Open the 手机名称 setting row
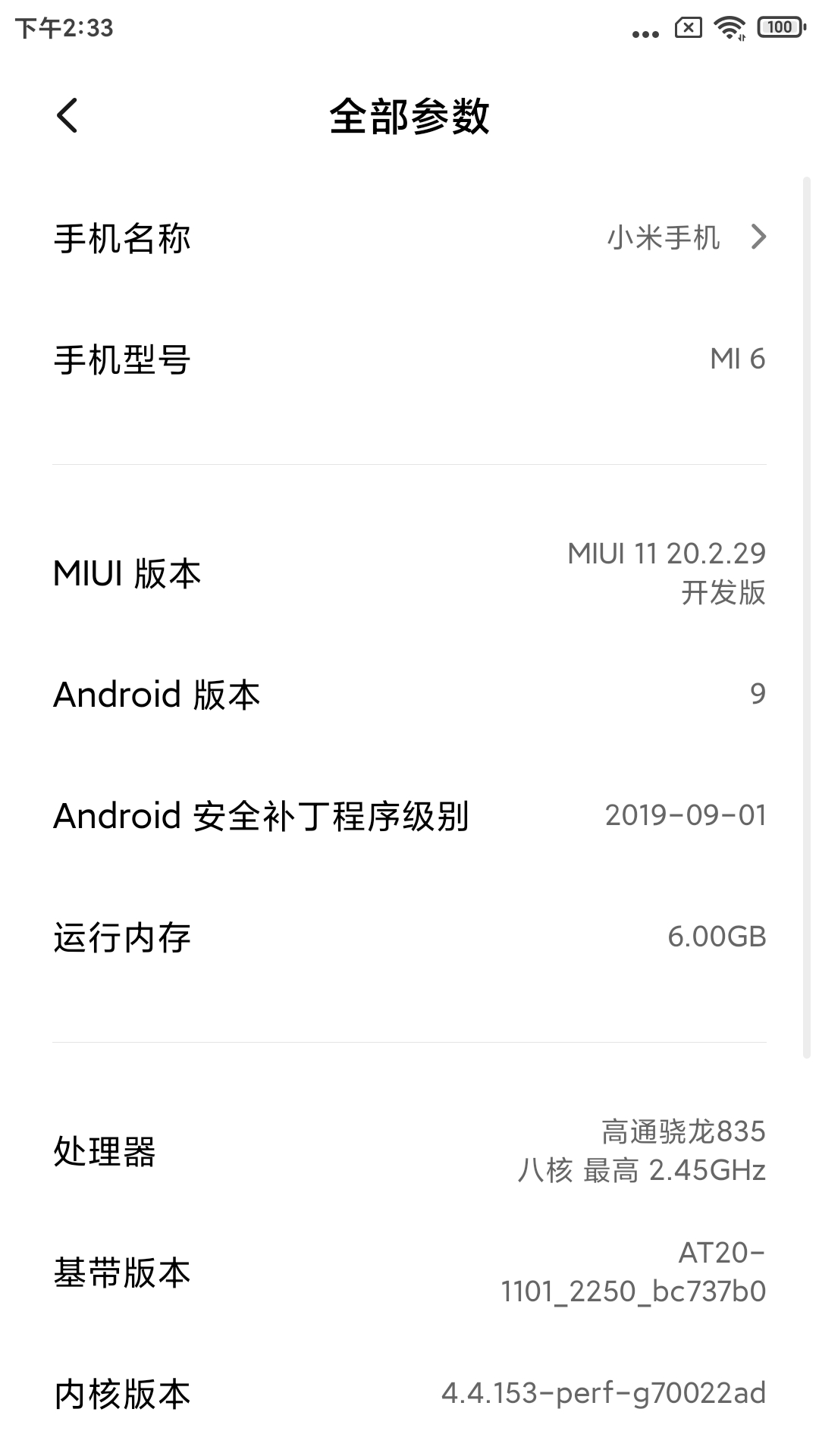The image size is (819, 1456). [x=409, y=238]
